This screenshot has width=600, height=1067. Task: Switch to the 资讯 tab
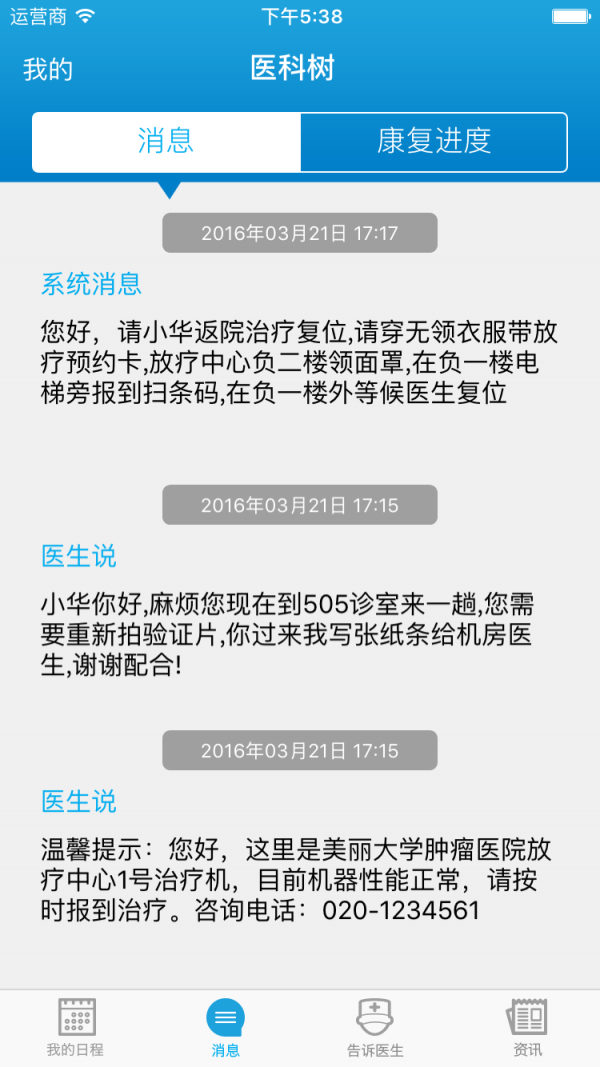click(x=526, y=1027)
